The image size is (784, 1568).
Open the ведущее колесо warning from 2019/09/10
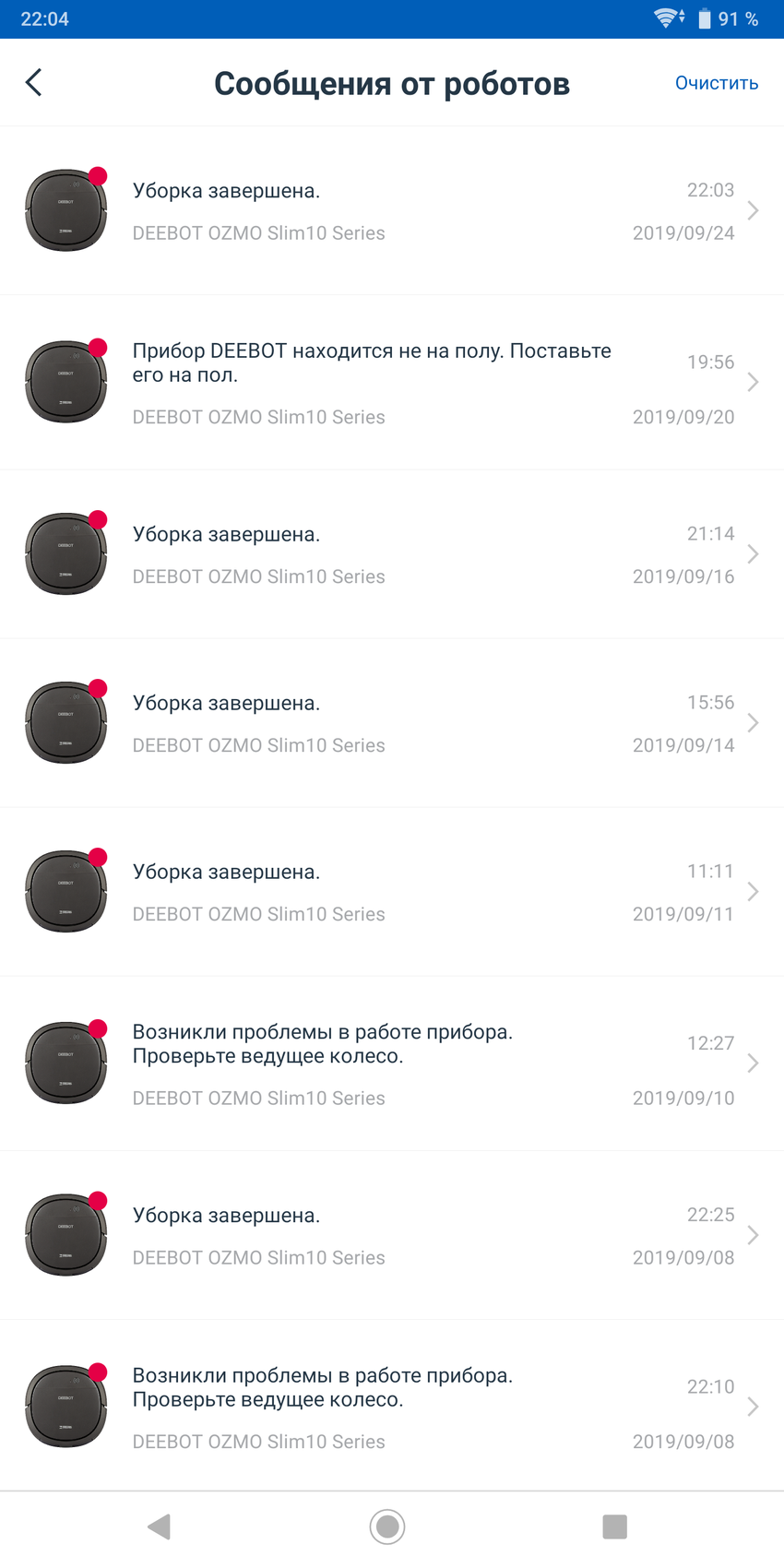tap(392, 1063)
